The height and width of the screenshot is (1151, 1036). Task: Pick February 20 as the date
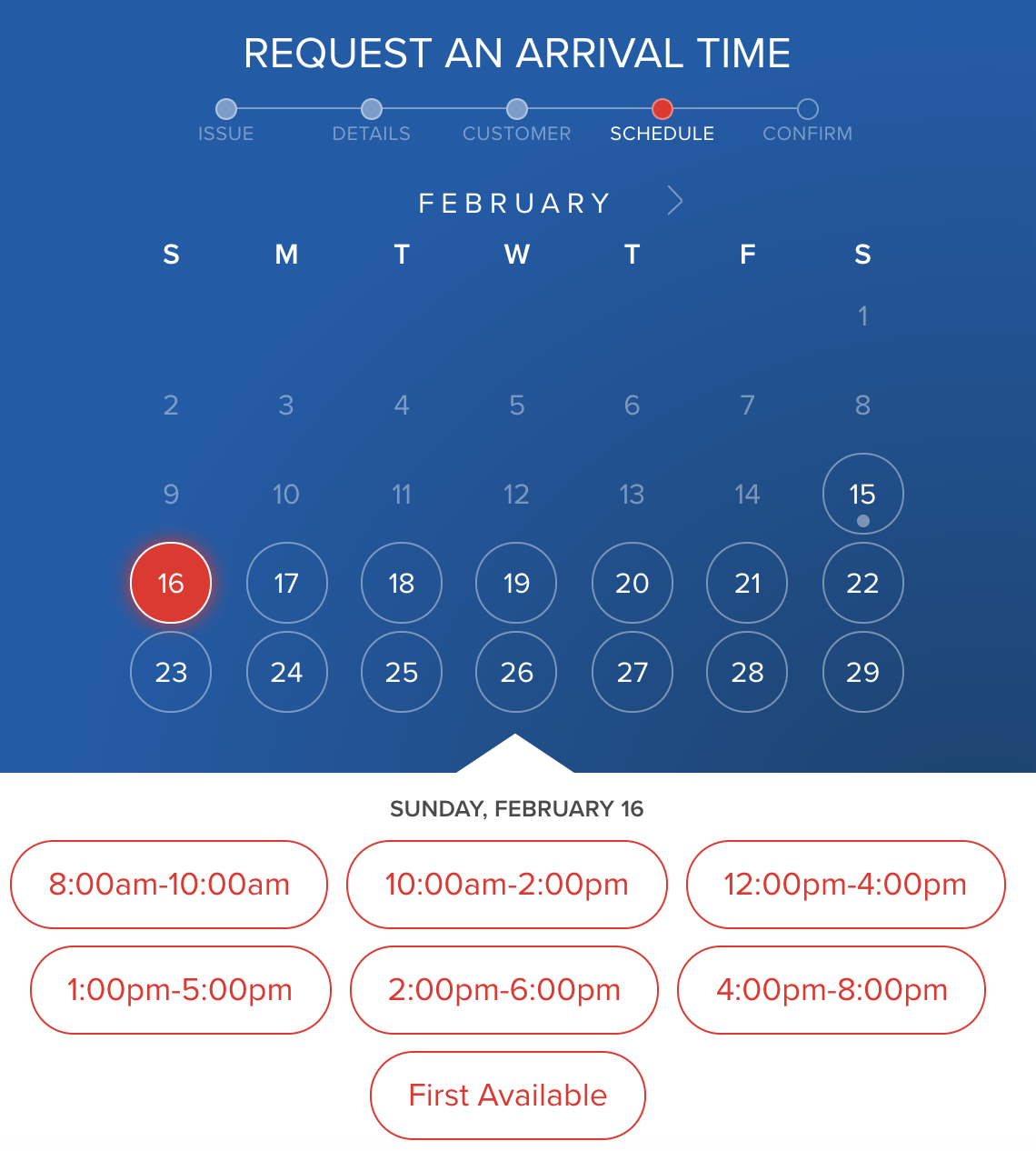[632, 583]
